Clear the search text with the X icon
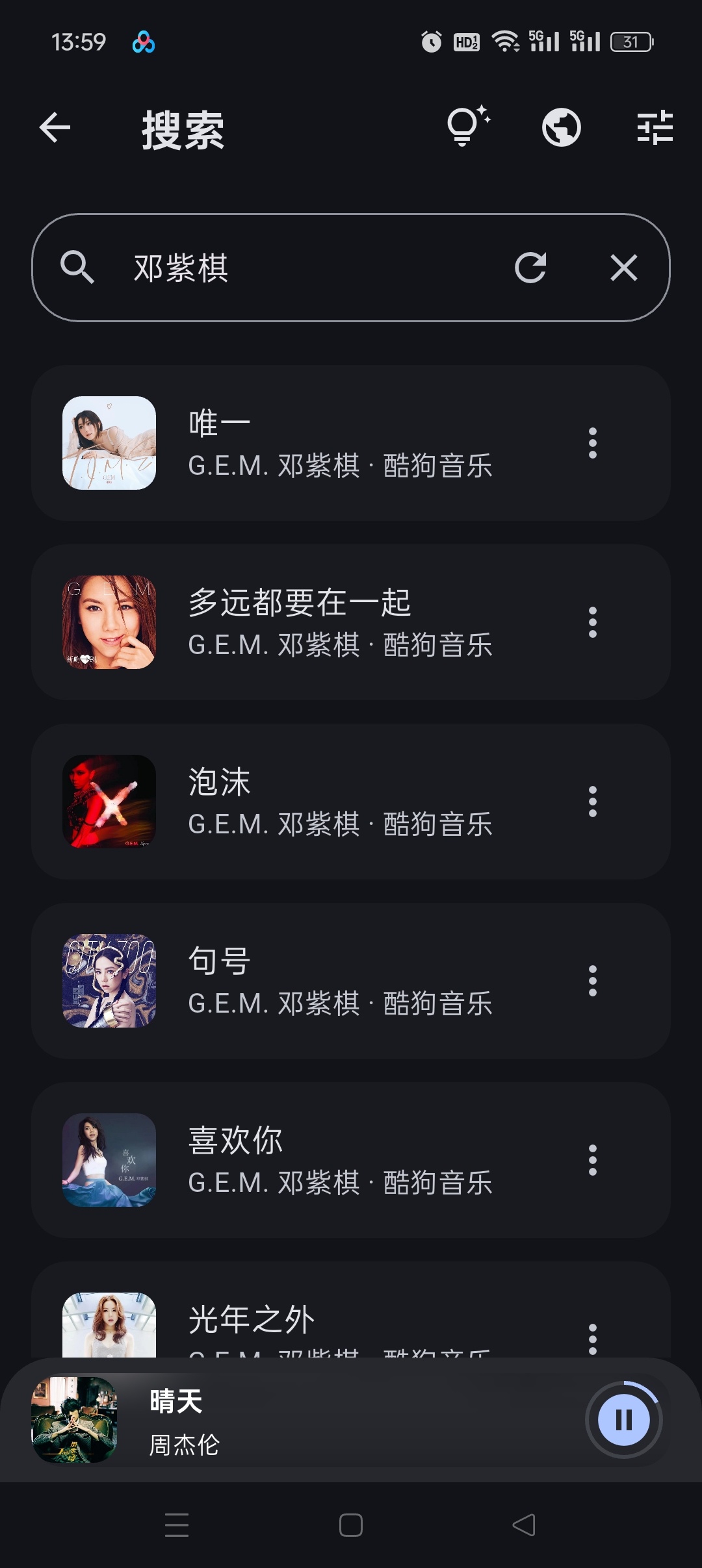This screenshot has height=1568, width=702. [622, 268]
